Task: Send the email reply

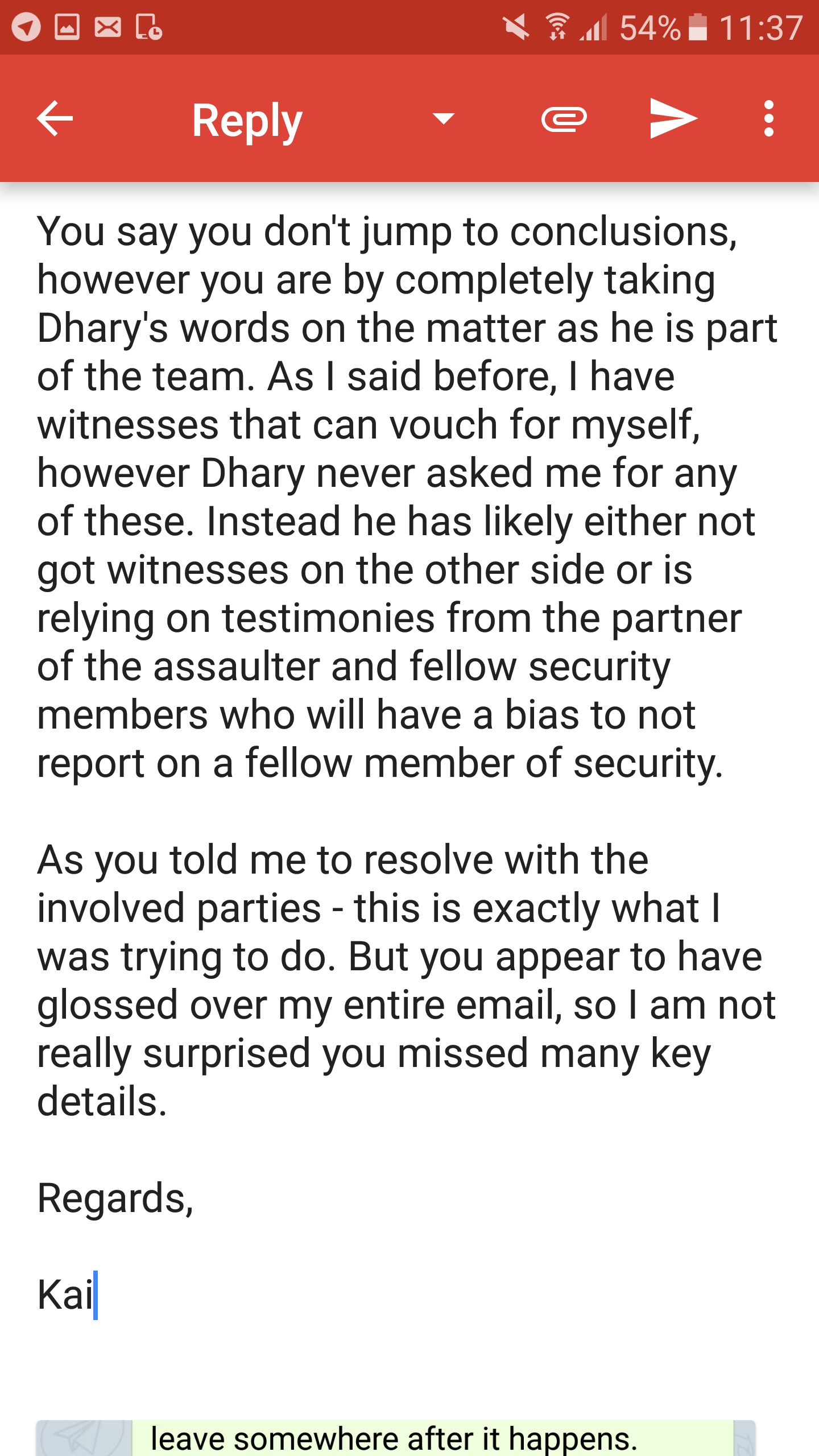Action: click(x=673, y=118)
